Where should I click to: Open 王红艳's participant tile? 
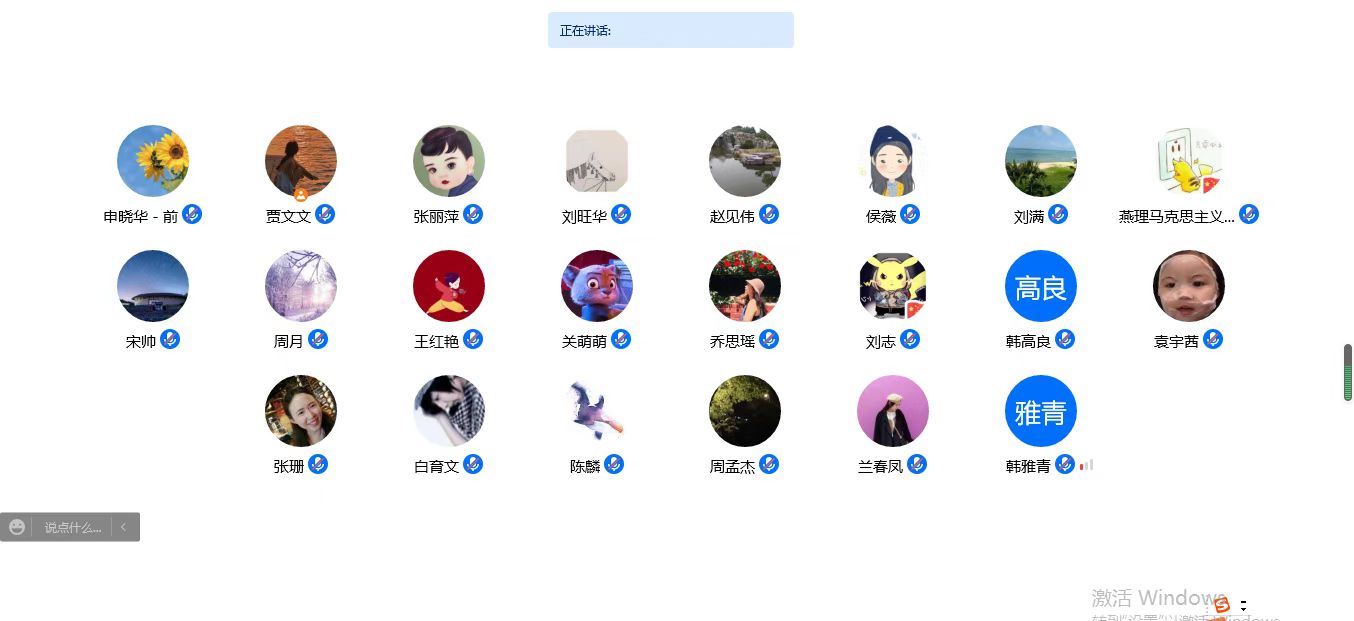(x=449, y=286)
